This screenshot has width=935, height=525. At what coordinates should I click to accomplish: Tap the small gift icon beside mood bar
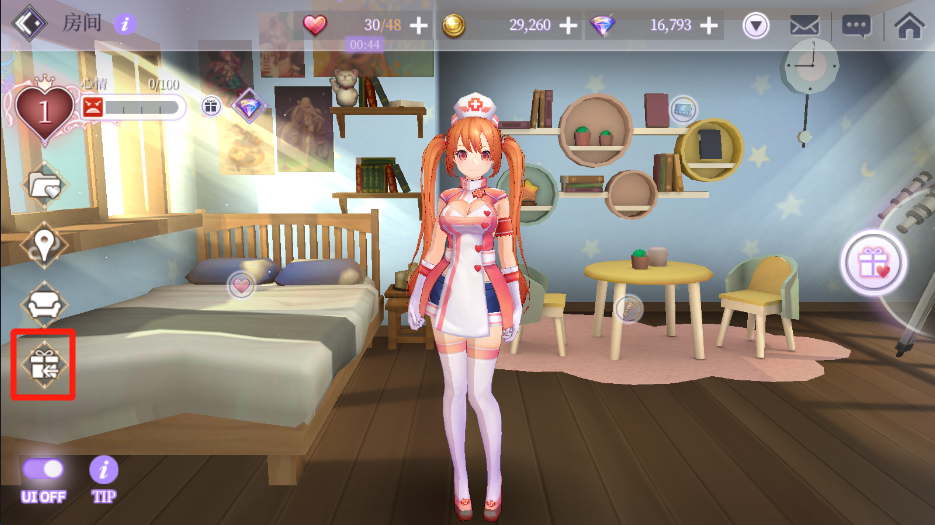tap(210, 106)
